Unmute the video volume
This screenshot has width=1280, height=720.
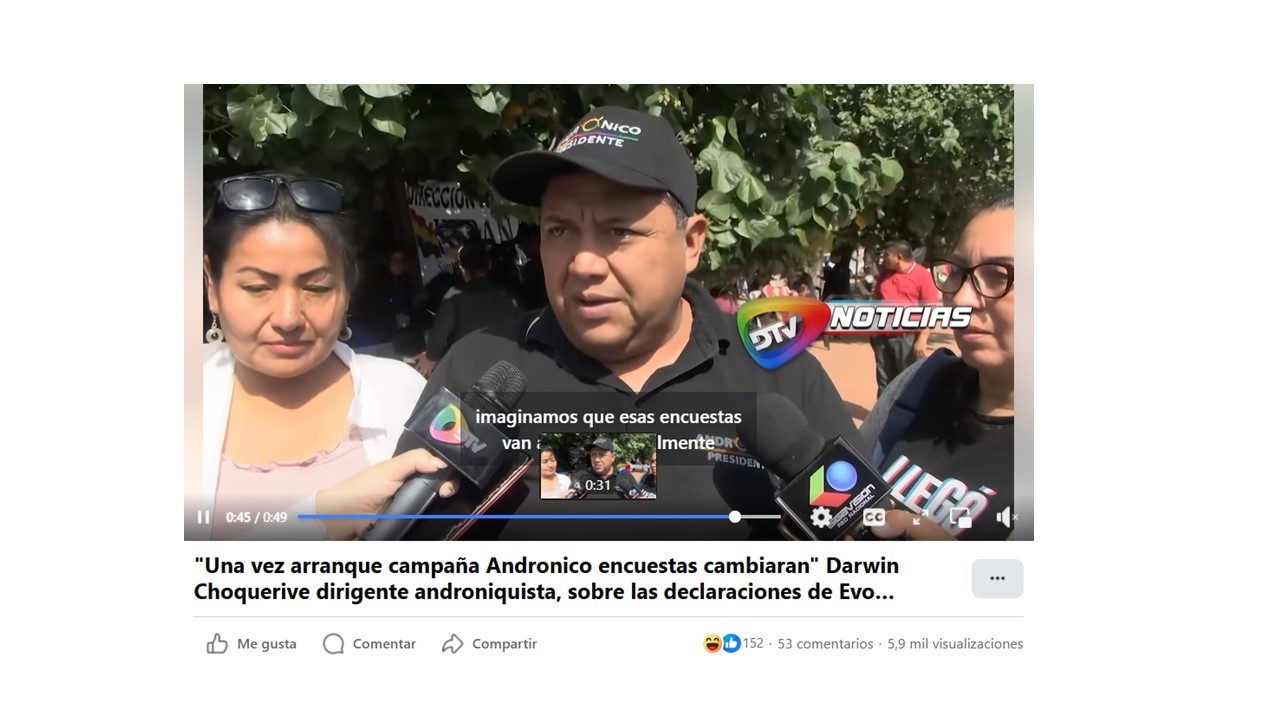1006,517
